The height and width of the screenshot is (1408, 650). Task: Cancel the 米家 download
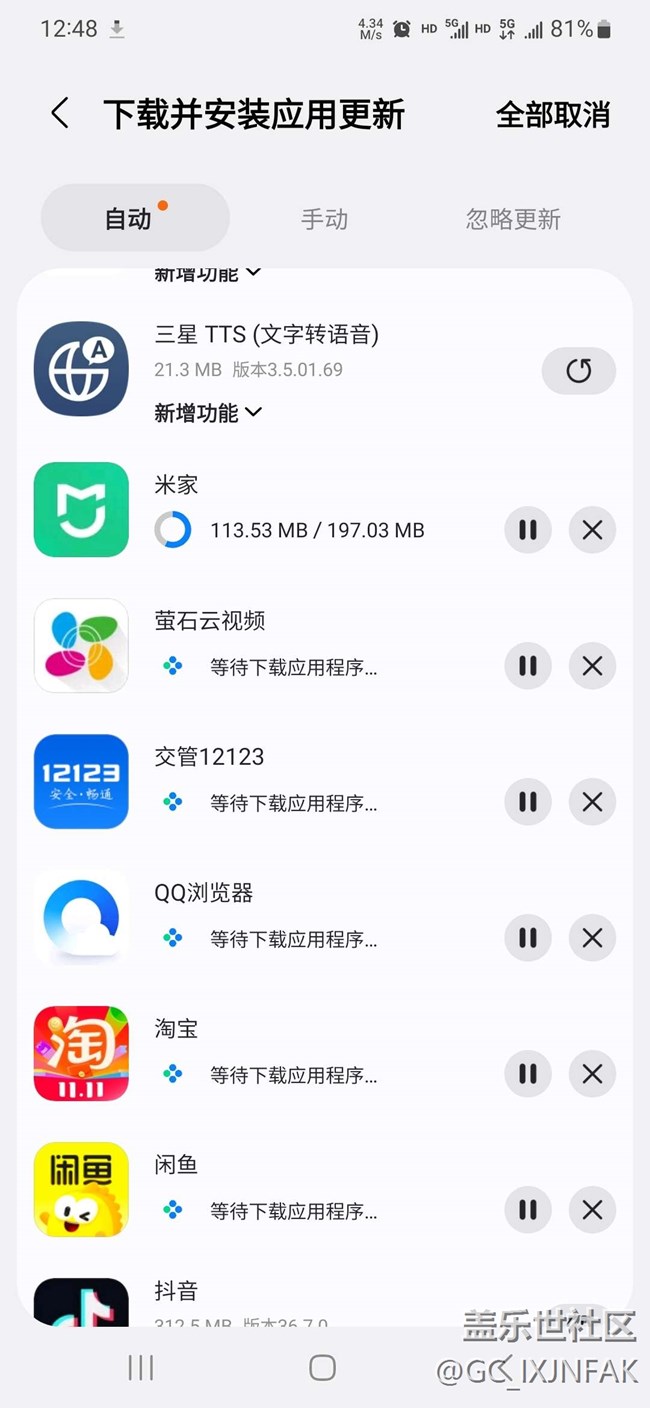(x=592, y=530)
